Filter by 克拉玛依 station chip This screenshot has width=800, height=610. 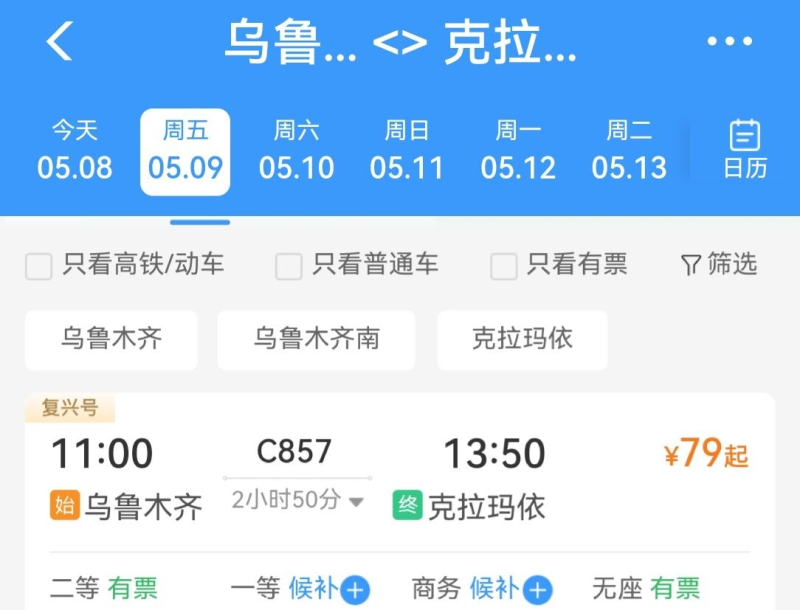point(522,339)
